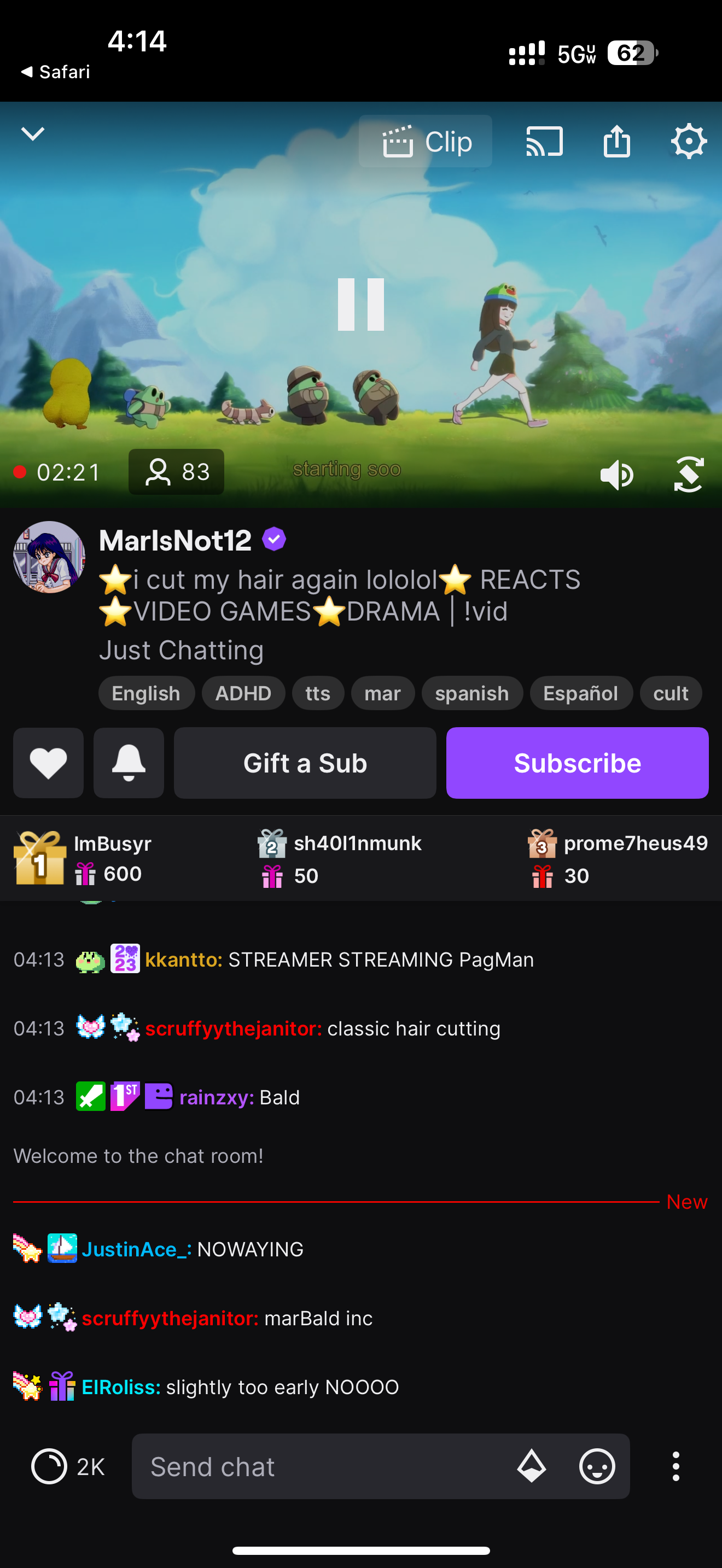The image size is (722, 1568).
Task: Select the ADHD tag chip
Action: click(x=243, y=693)
